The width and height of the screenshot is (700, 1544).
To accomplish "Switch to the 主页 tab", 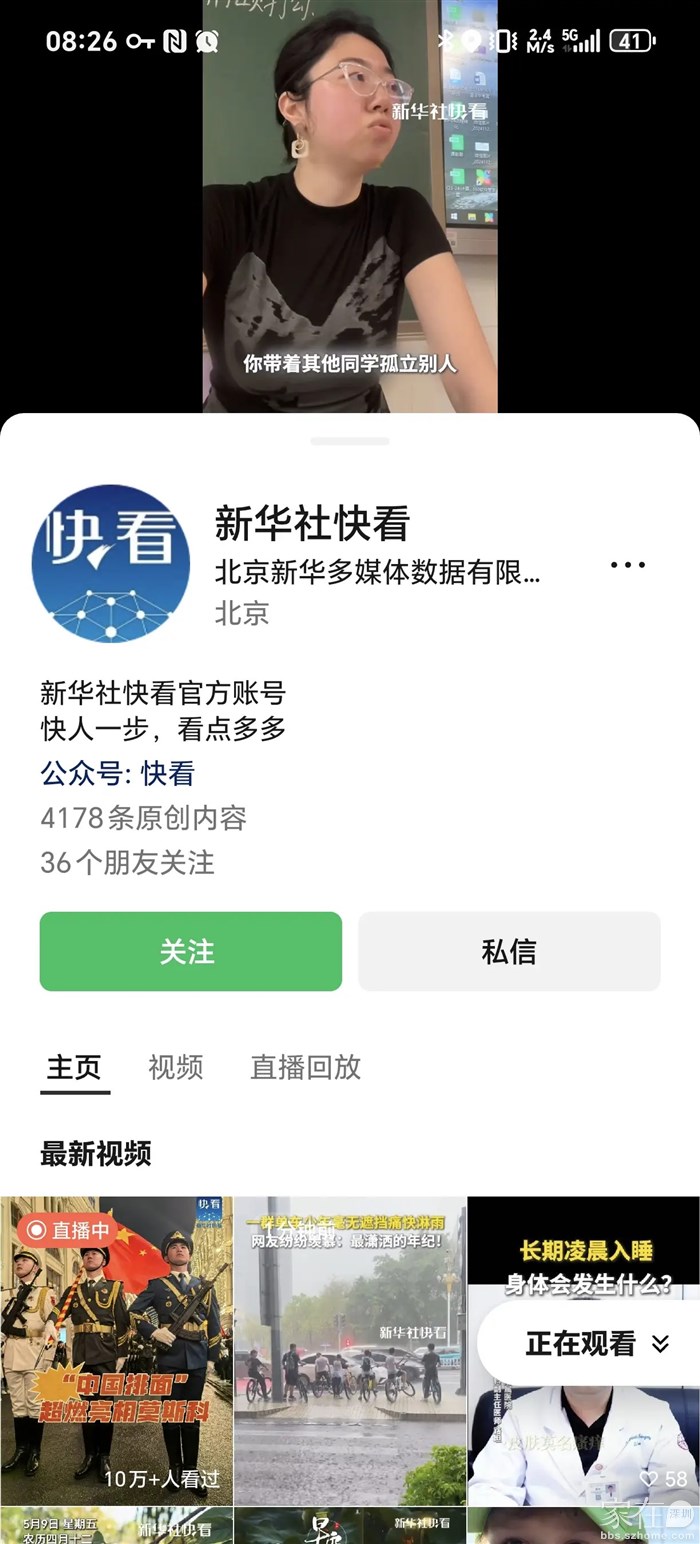I will [74, 1067].
